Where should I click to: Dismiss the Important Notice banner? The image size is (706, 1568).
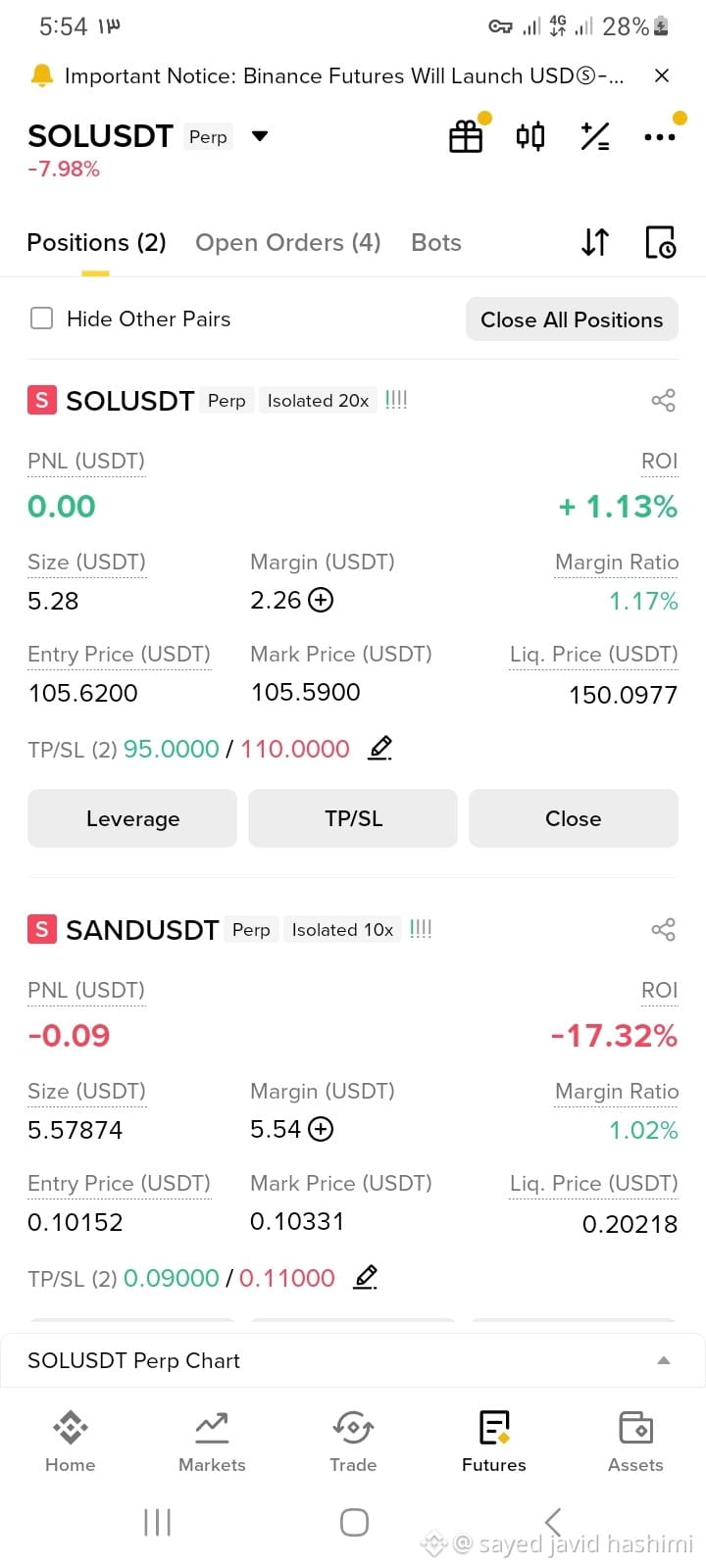[662, 75]
